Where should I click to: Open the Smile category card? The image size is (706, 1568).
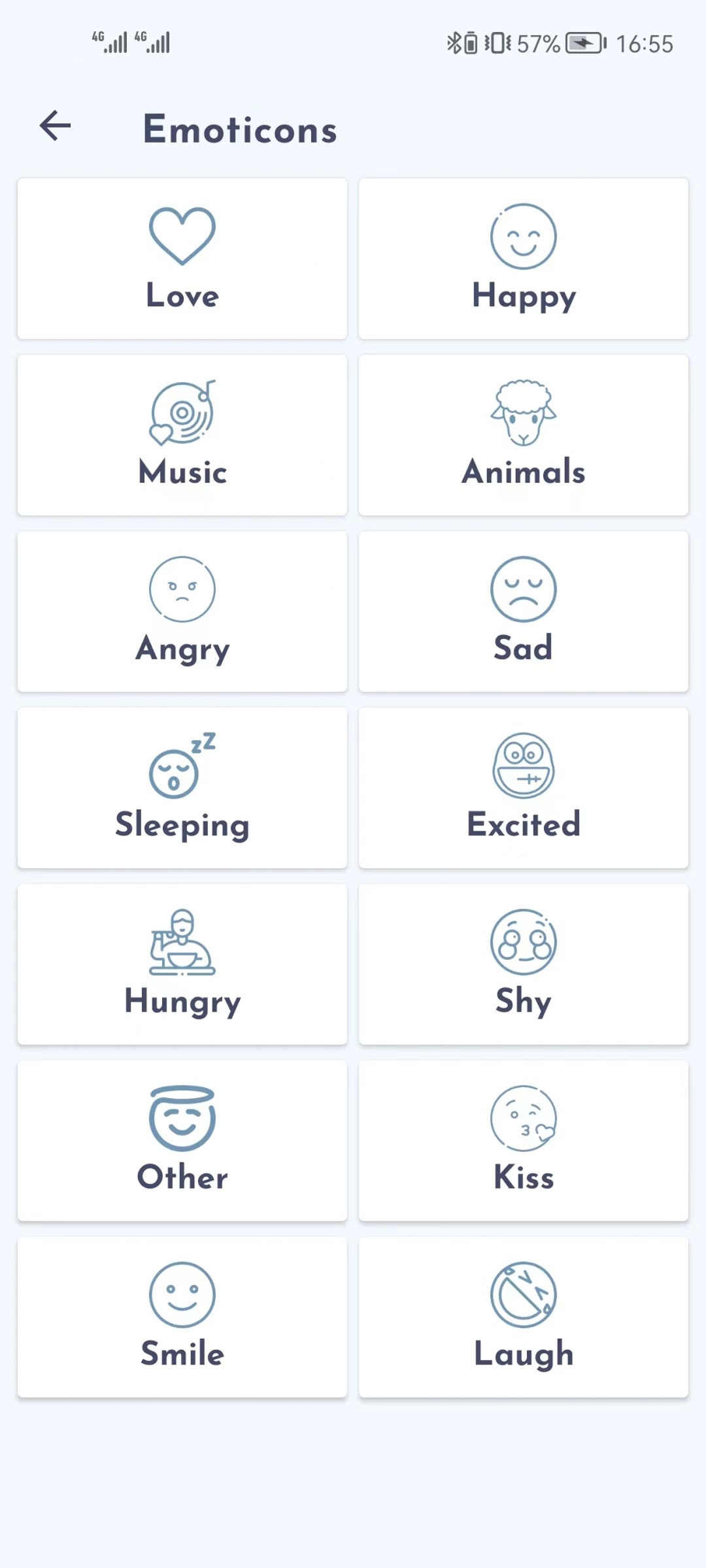click(x=182, y=1317)
